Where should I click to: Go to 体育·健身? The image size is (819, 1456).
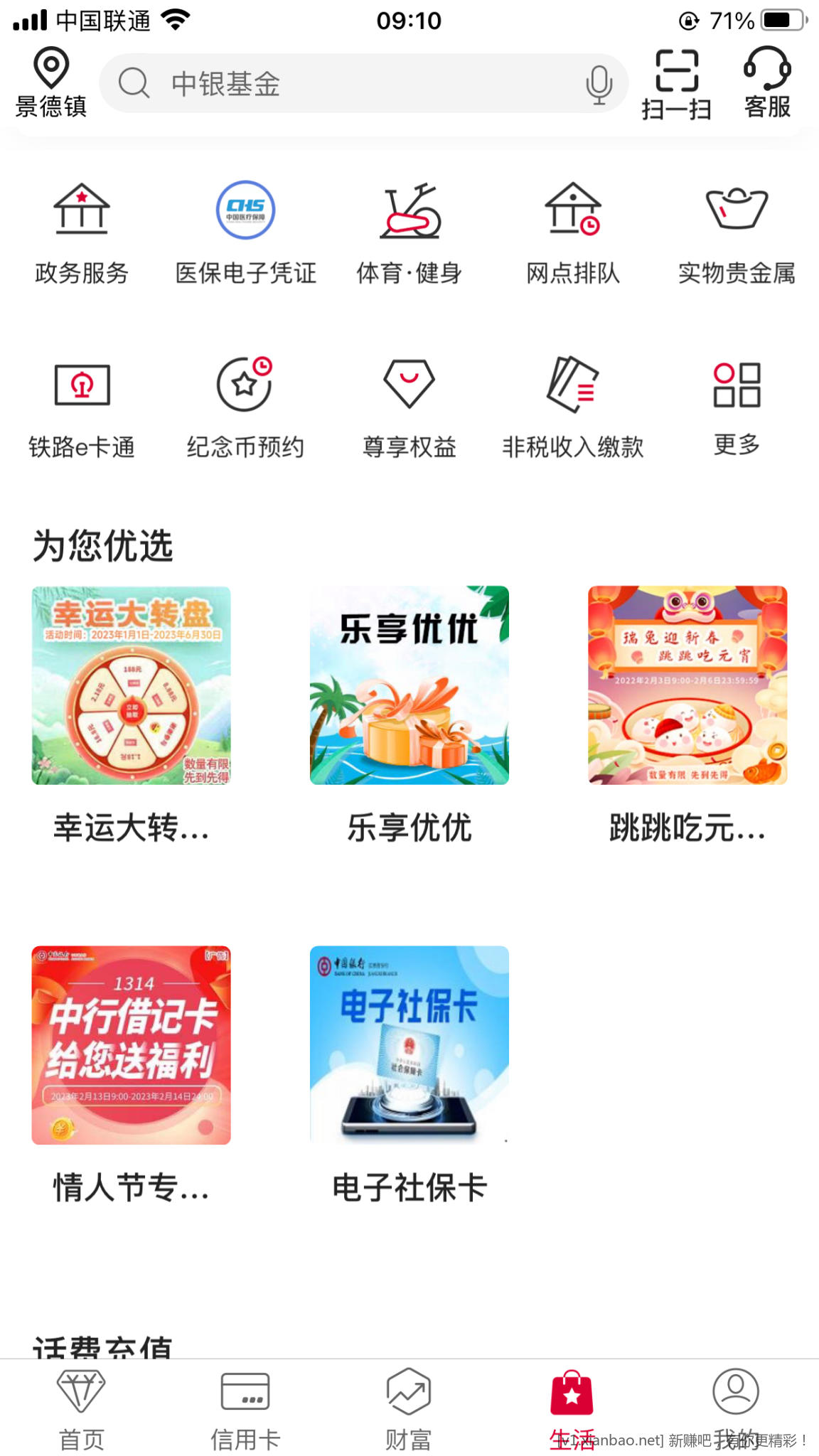click(x=409, y=232)
